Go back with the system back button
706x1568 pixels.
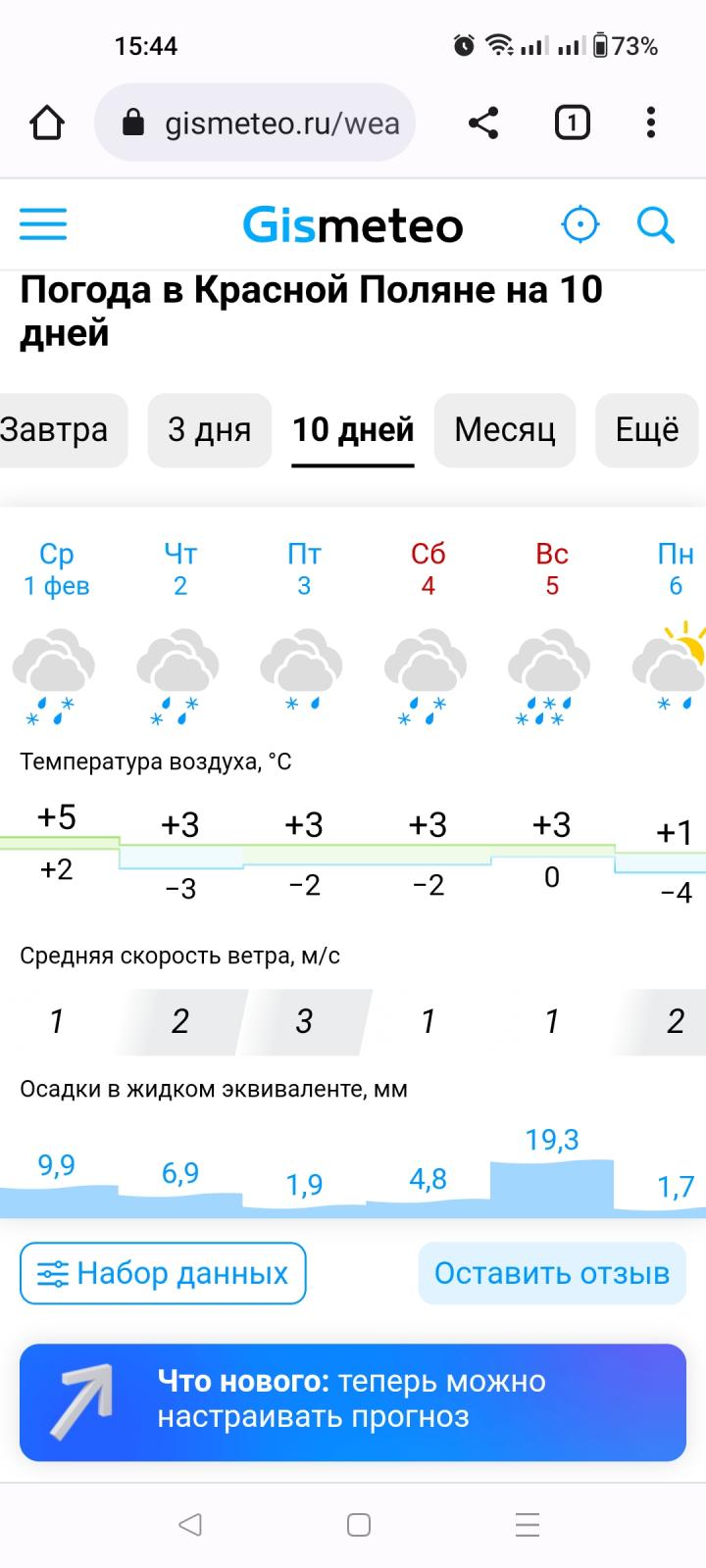190,1524
